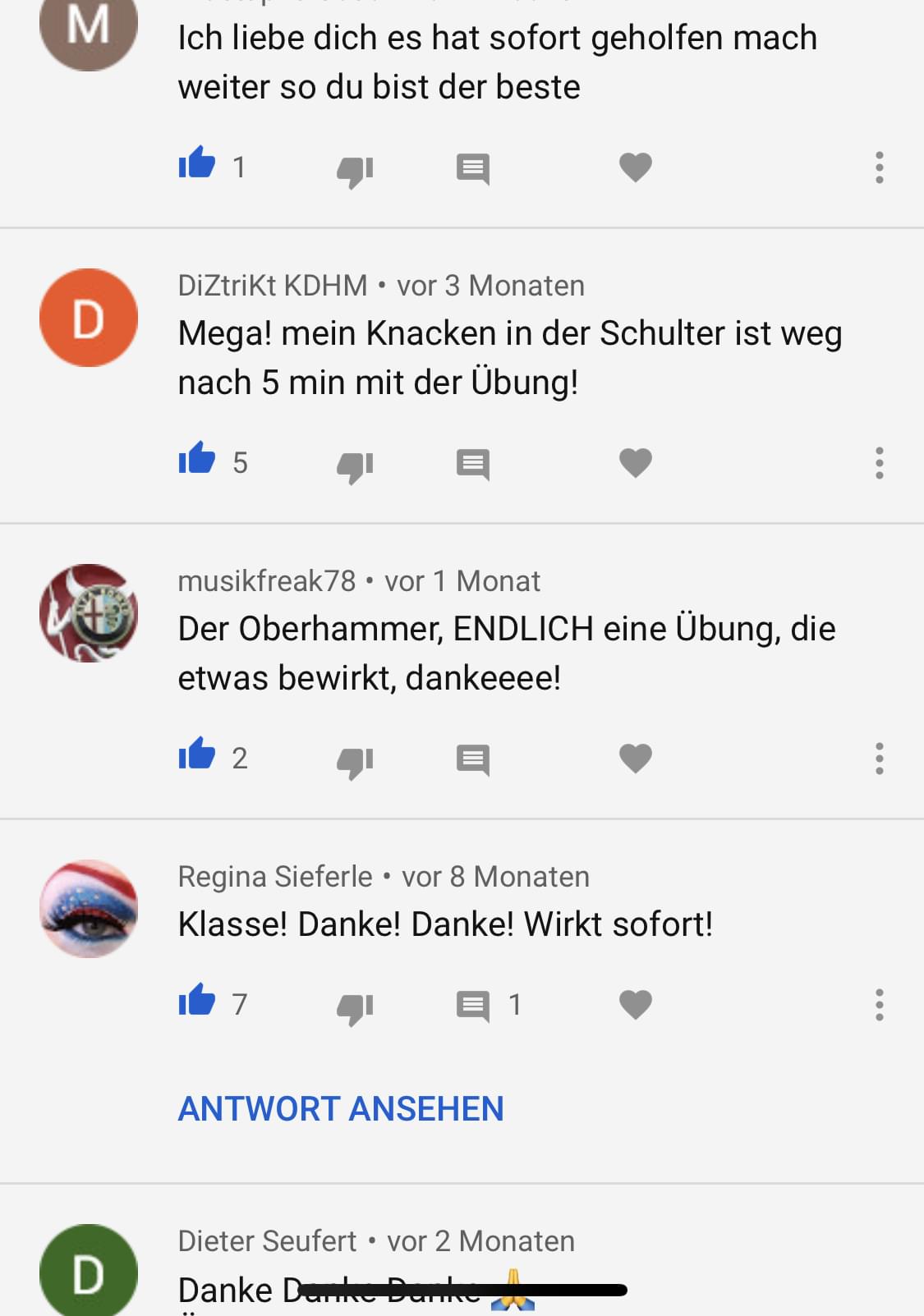Heart Regina Sieferle's comment
This screenshot has height=1316, width=924.
click(635, 1005)
